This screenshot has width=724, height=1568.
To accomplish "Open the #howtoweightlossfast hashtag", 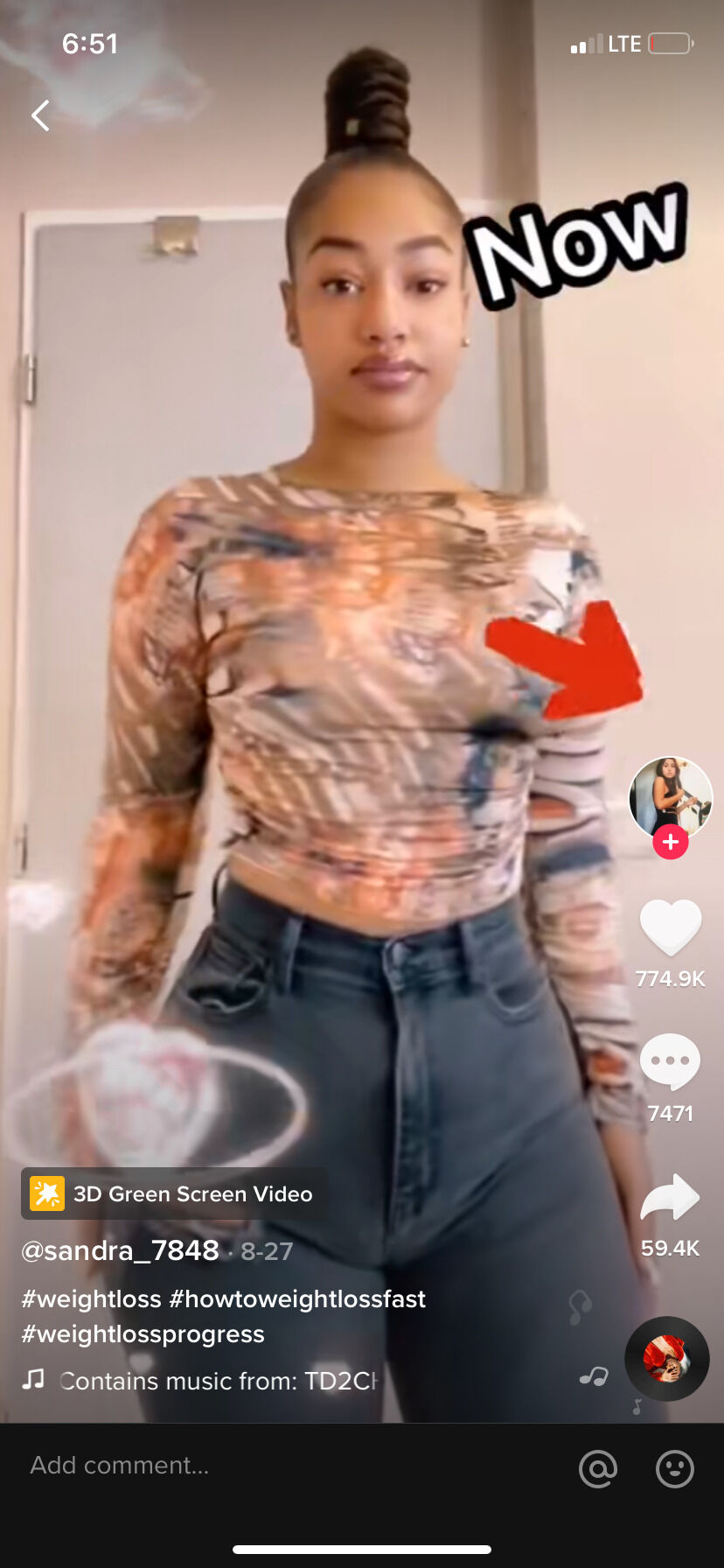I will coord(297,1298).
